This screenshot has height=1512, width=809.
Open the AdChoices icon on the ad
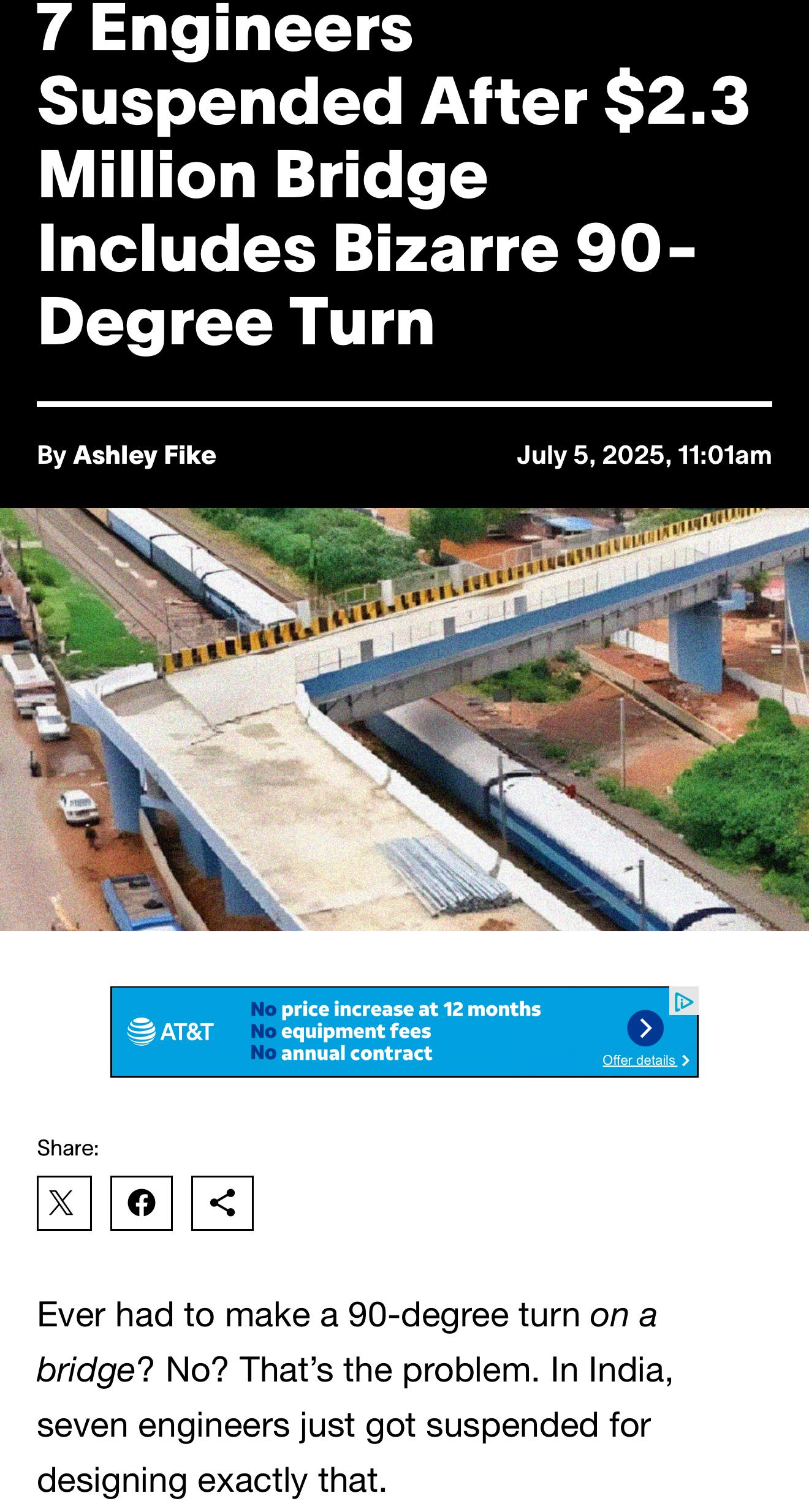click(x=684, y=1002)
